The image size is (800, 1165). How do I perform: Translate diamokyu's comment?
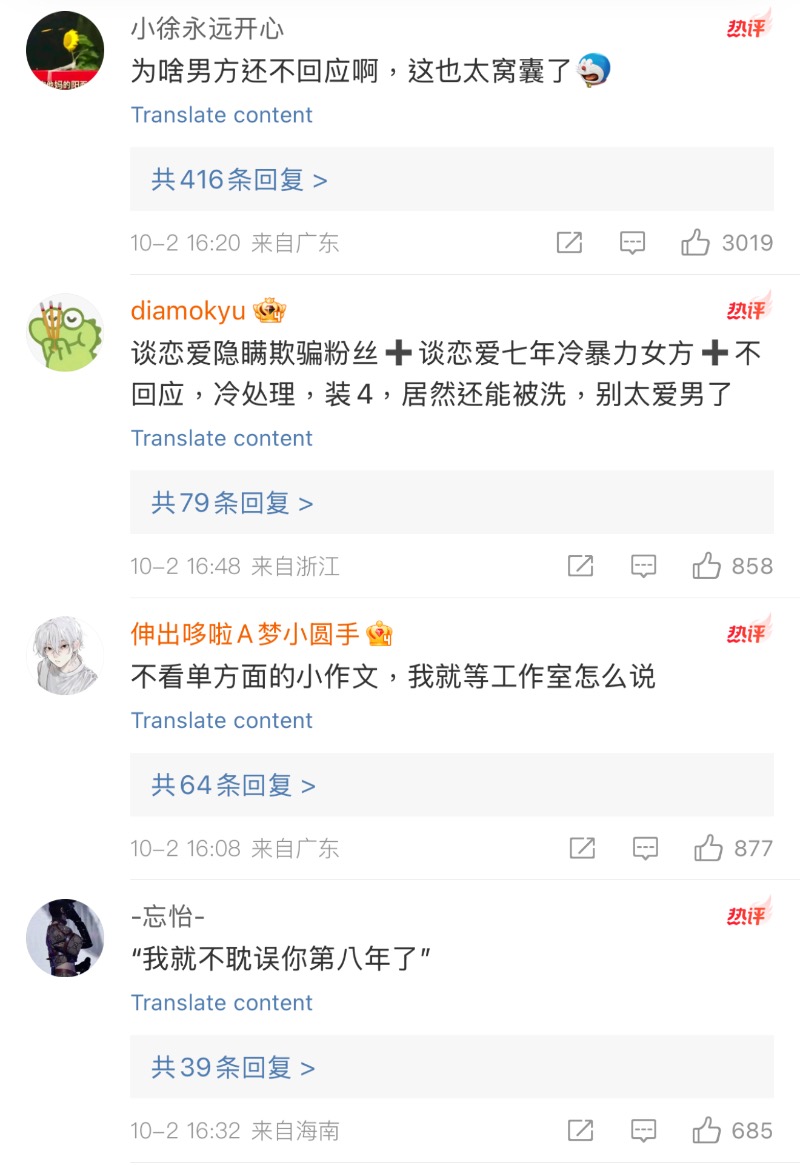221,438
